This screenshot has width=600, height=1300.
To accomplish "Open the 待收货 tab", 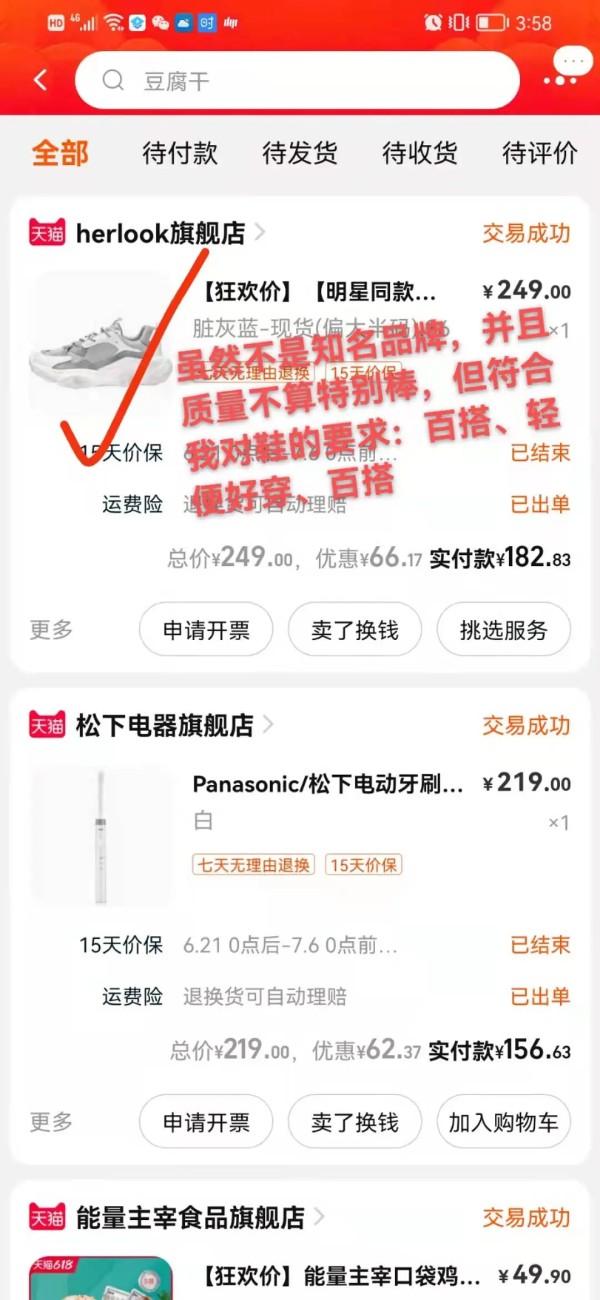I will 420,153.
